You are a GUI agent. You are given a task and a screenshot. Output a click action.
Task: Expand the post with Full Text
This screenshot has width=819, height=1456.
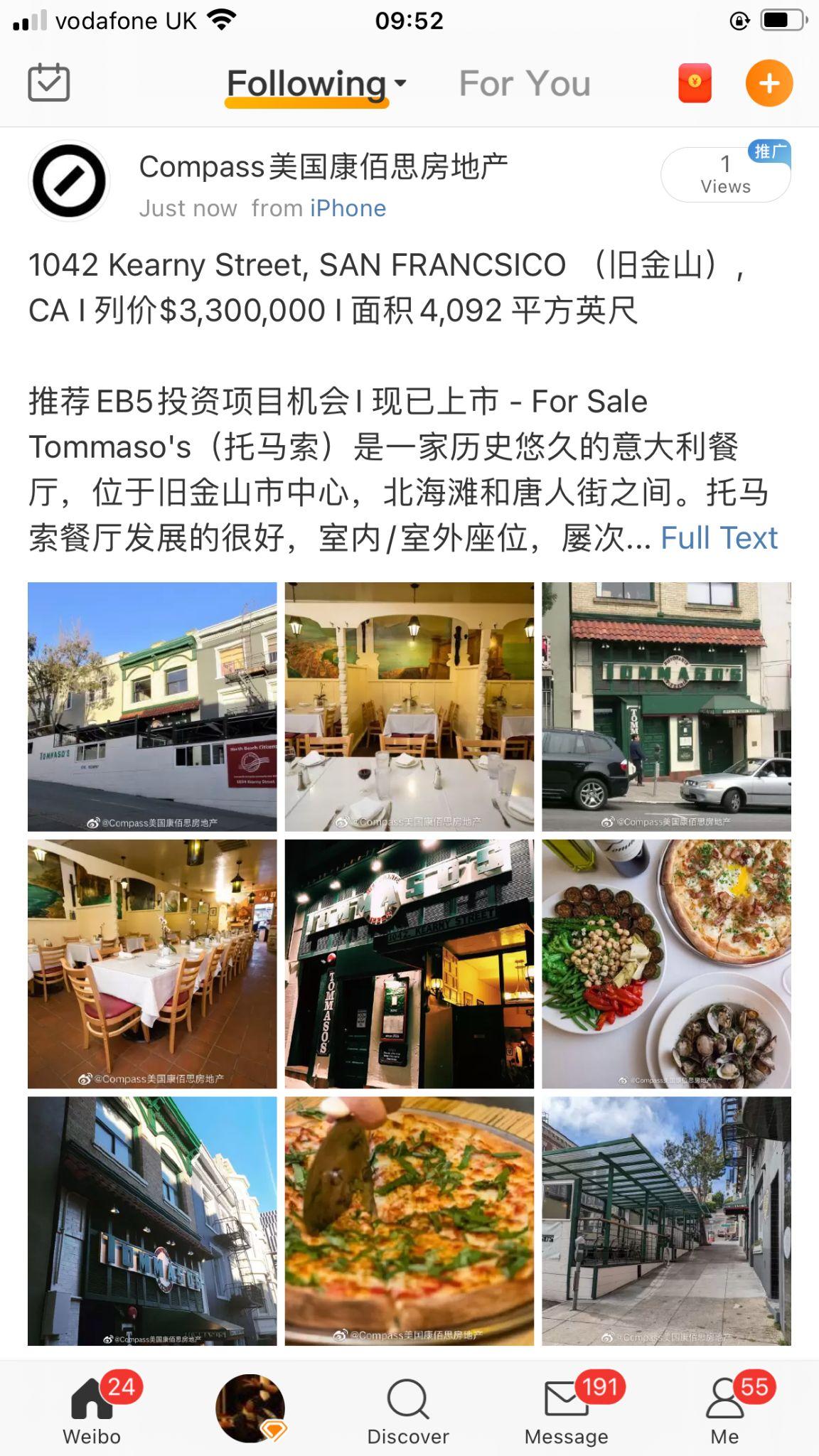(719, 538)
